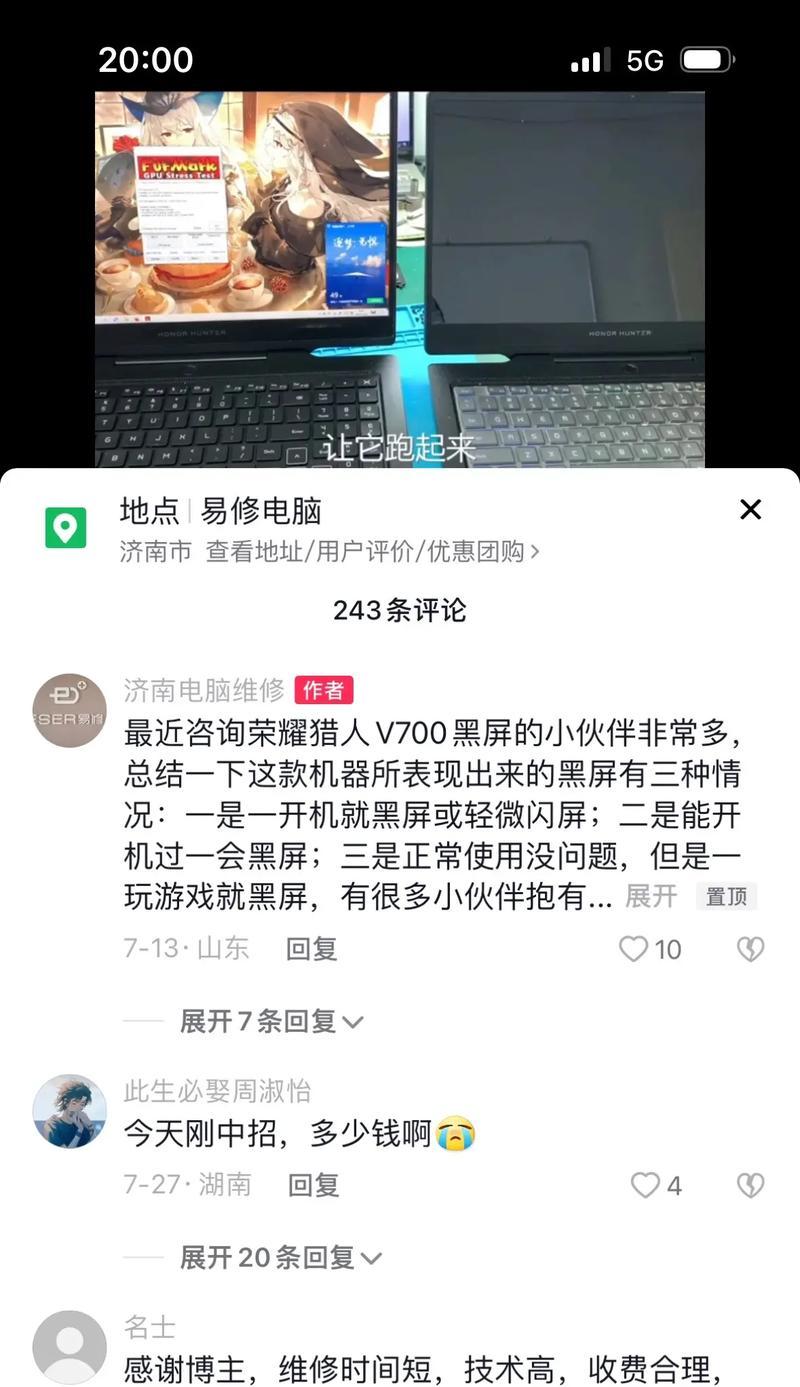Expand 7 replies under pinned comment
800x1387 pixels.
point(271,1021)
